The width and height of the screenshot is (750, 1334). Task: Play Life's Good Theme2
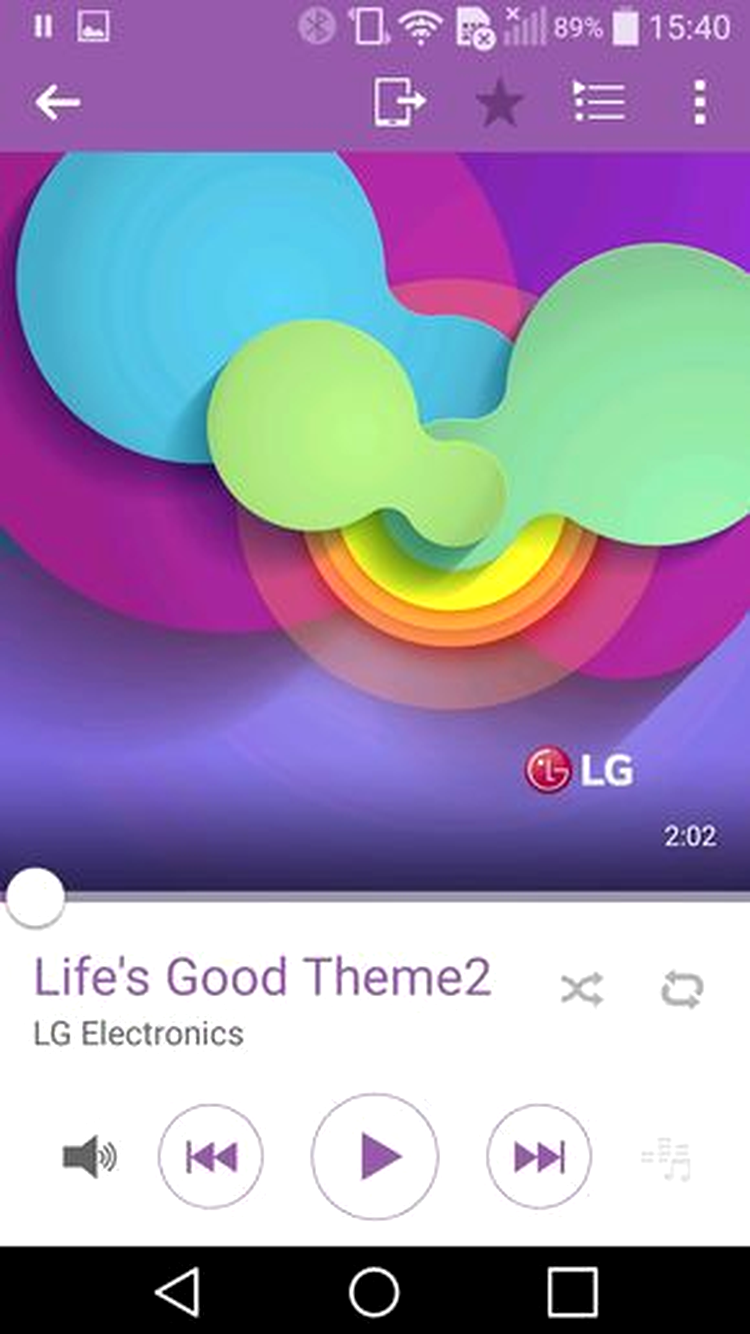pos(375,1157)
